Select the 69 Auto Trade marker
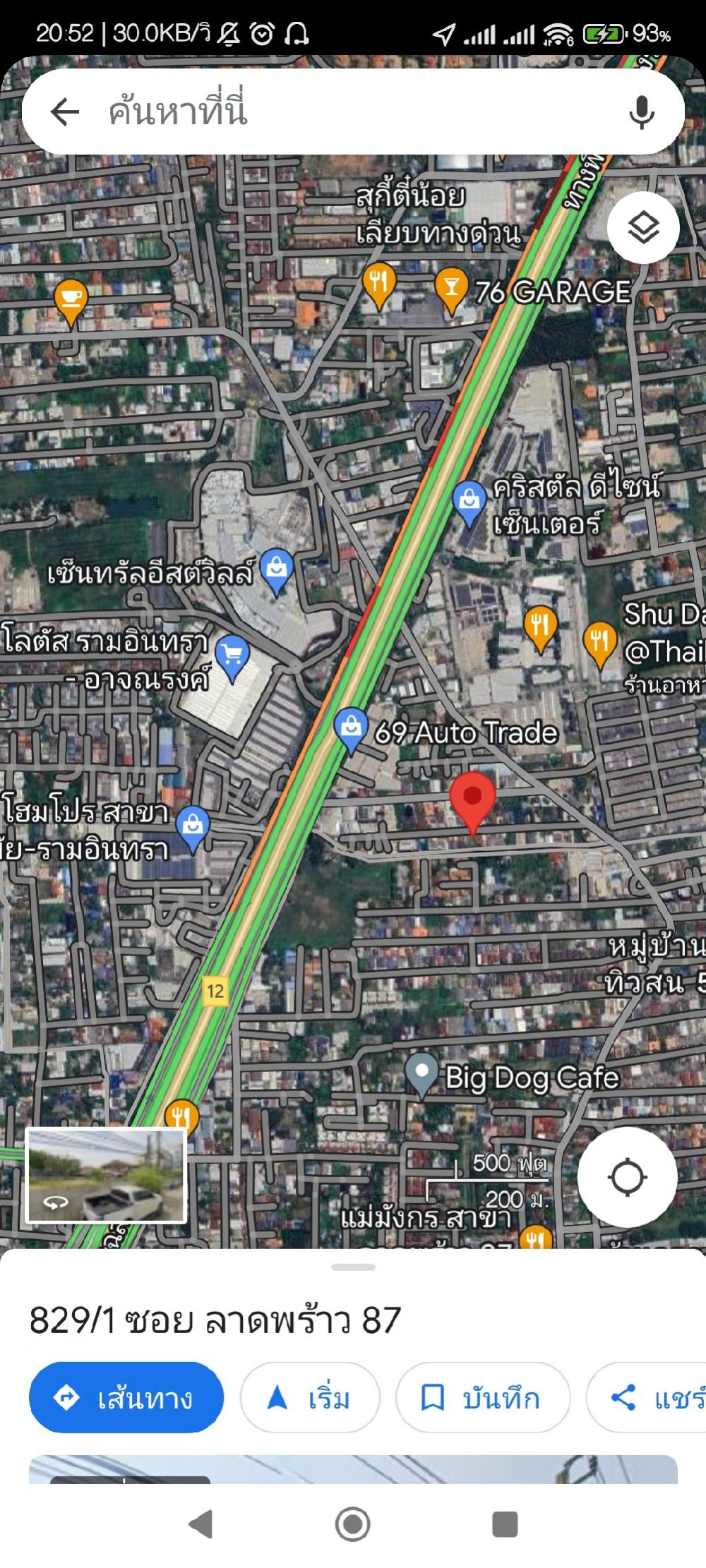This screenshot has height=1568, width=706. (x=351, y=730)
